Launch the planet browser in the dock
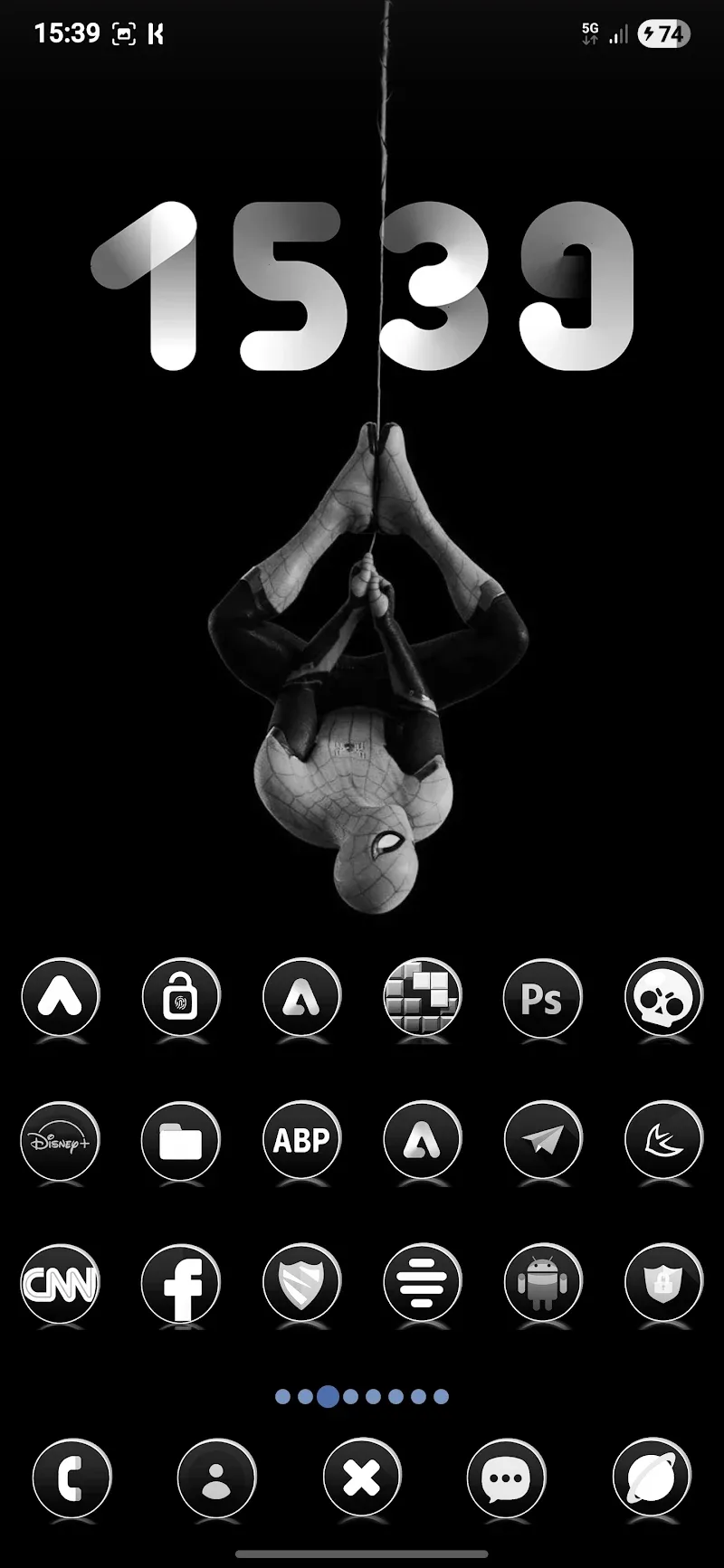This screenshot has height=1568, width=724. point(652,1478)
